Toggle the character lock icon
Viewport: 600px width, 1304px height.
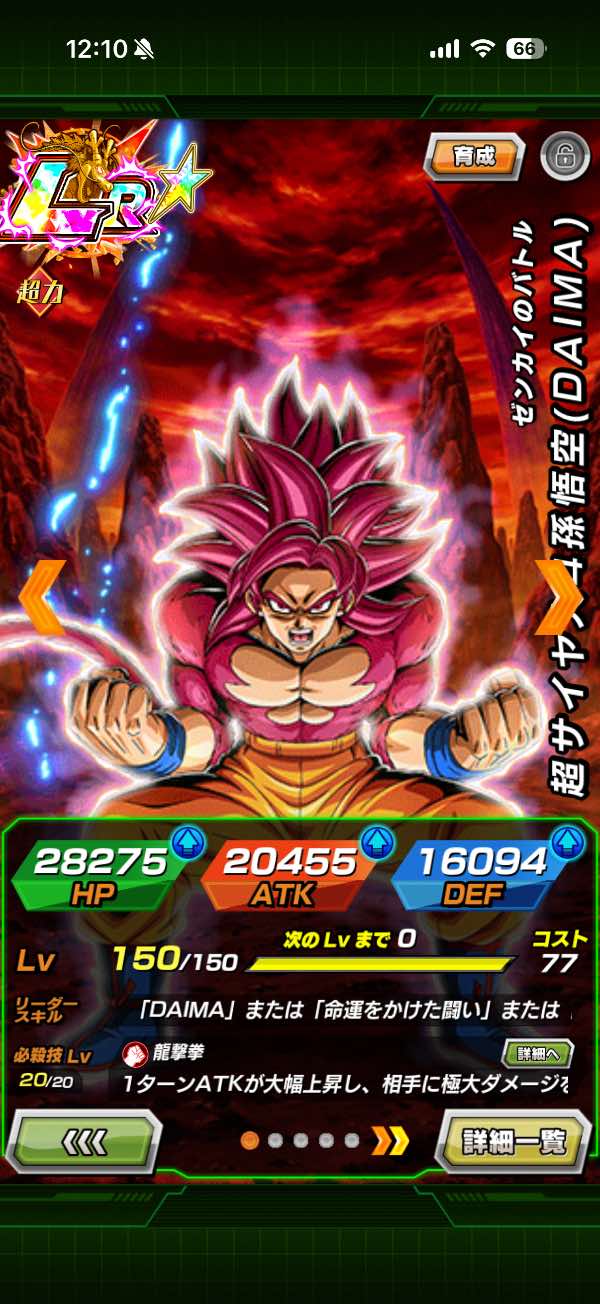pos(564,158)
